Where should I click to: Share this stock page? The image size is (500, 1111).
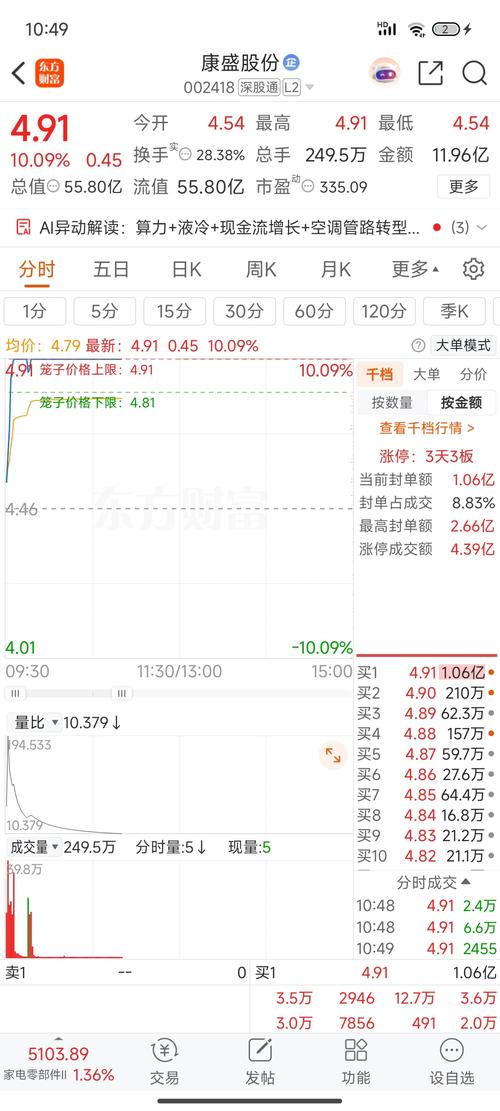[430, 72]
